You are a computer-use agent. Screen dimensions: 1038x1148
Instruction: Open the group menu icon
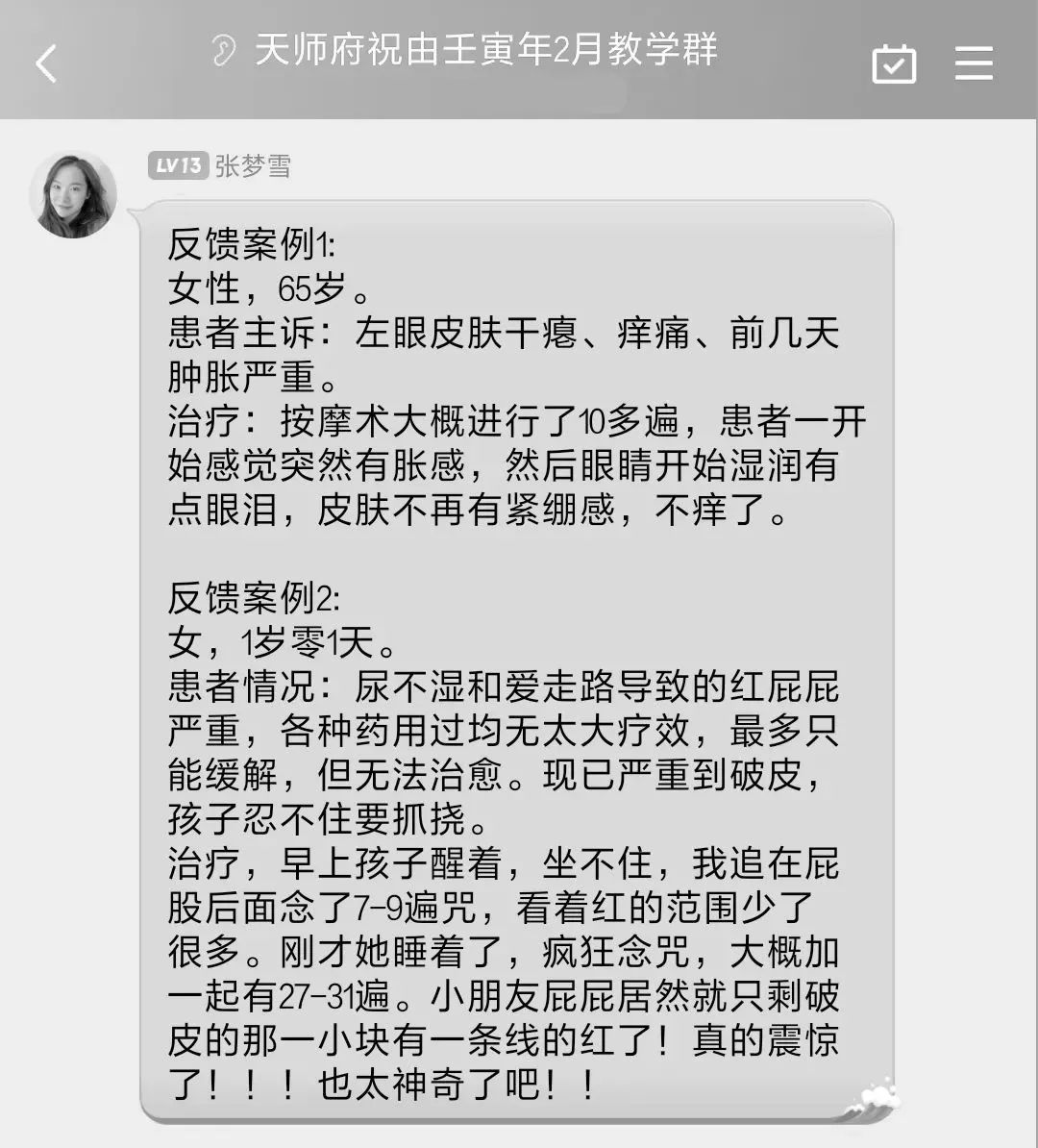(973, 63)
